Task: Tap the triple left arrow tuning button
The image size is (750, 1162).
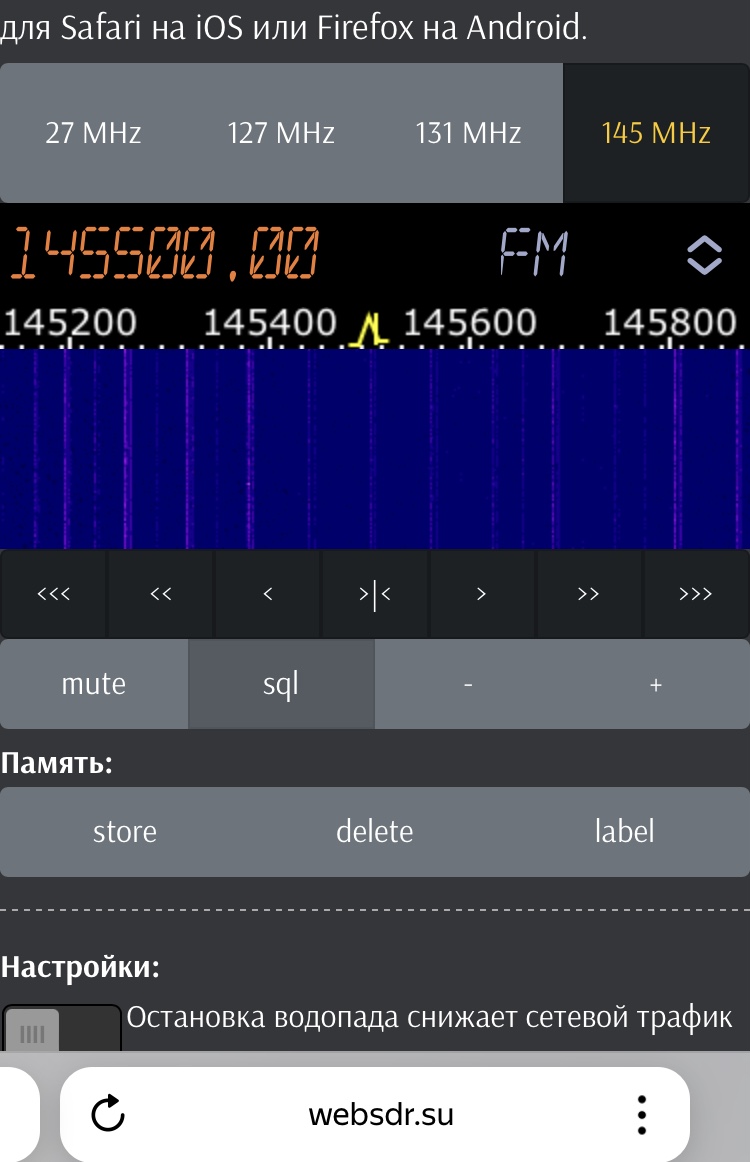Action: tap(54, 594)
